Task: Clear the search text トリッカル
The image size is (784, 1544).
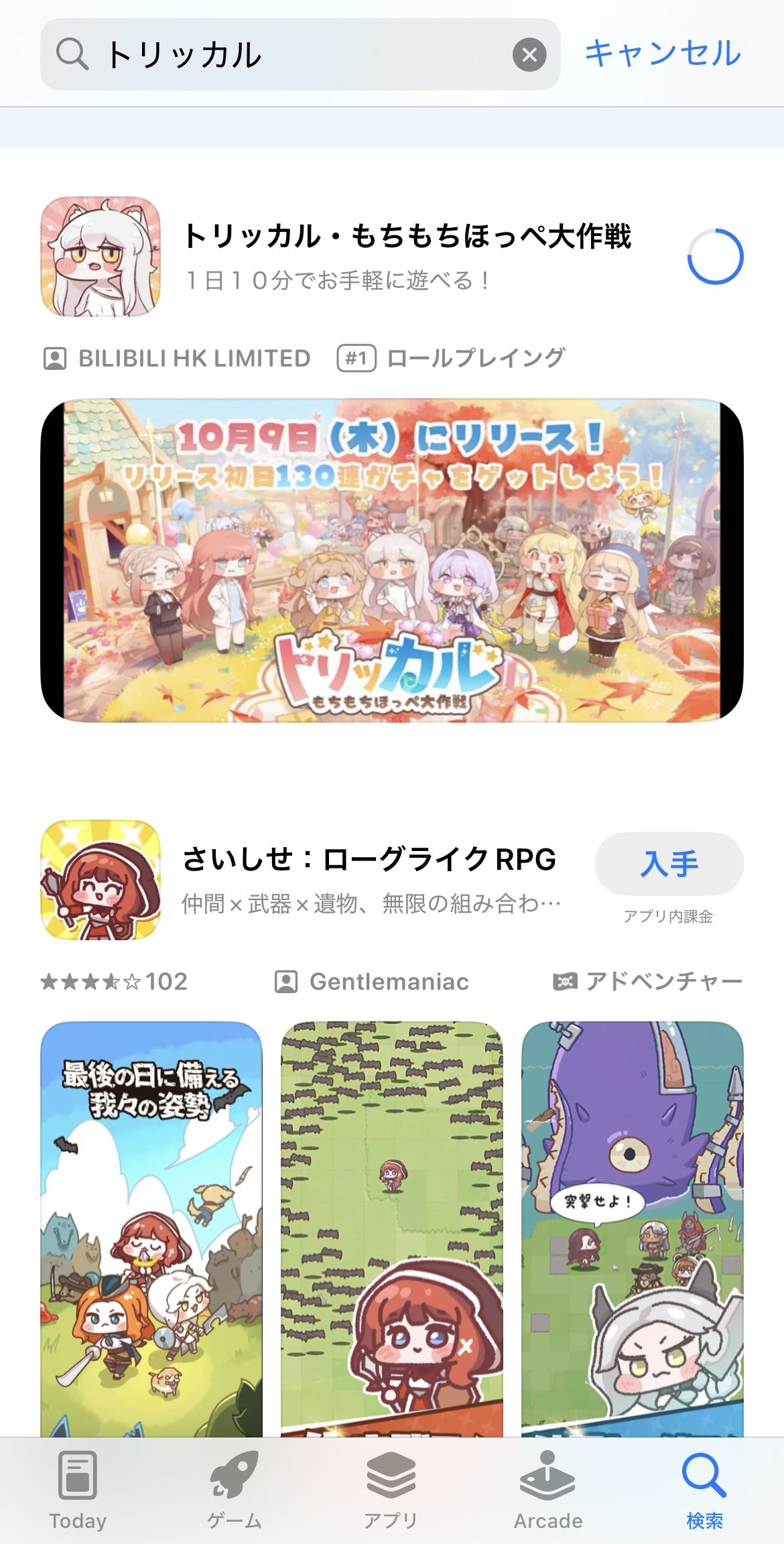Action: [x=529, y=55]
